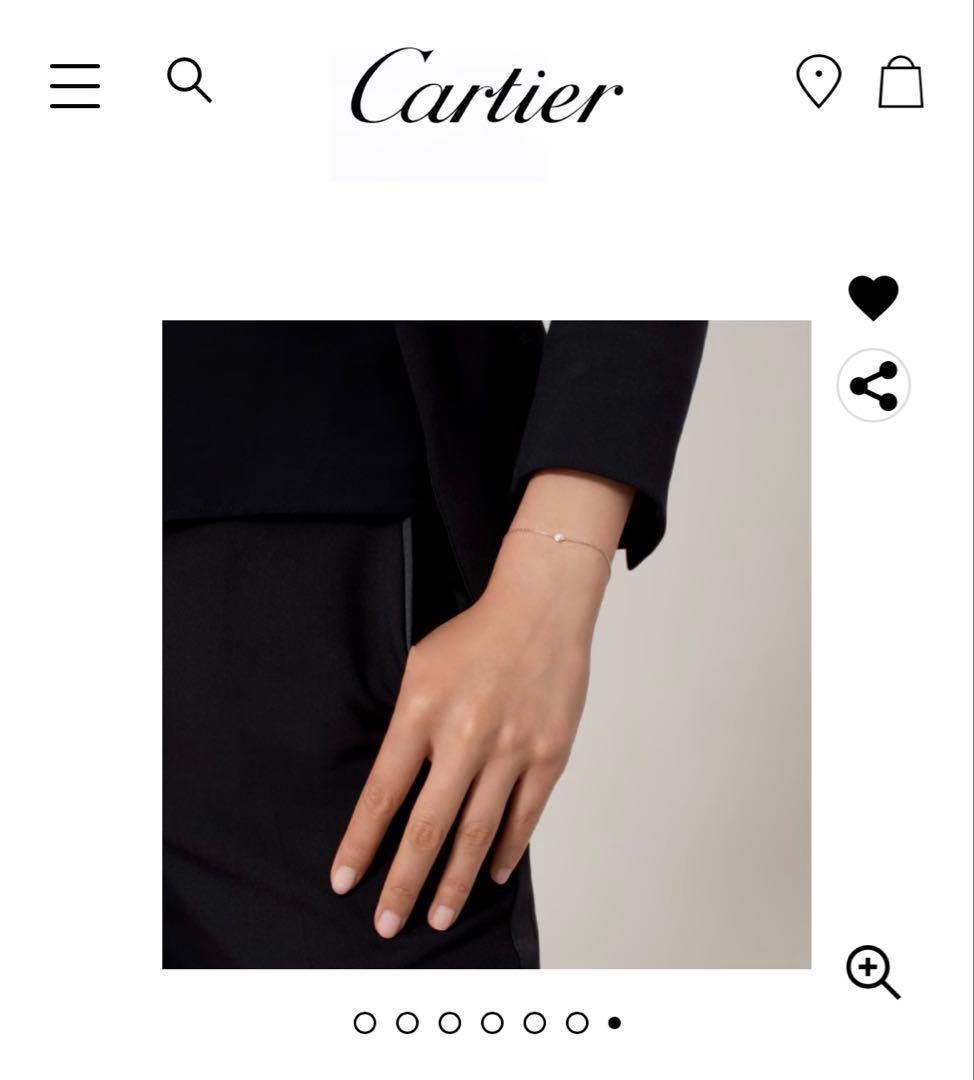Viewport: 974px width, 1080px height.
Task: Go to Cartier home via logo
Action: pos(486,88)
